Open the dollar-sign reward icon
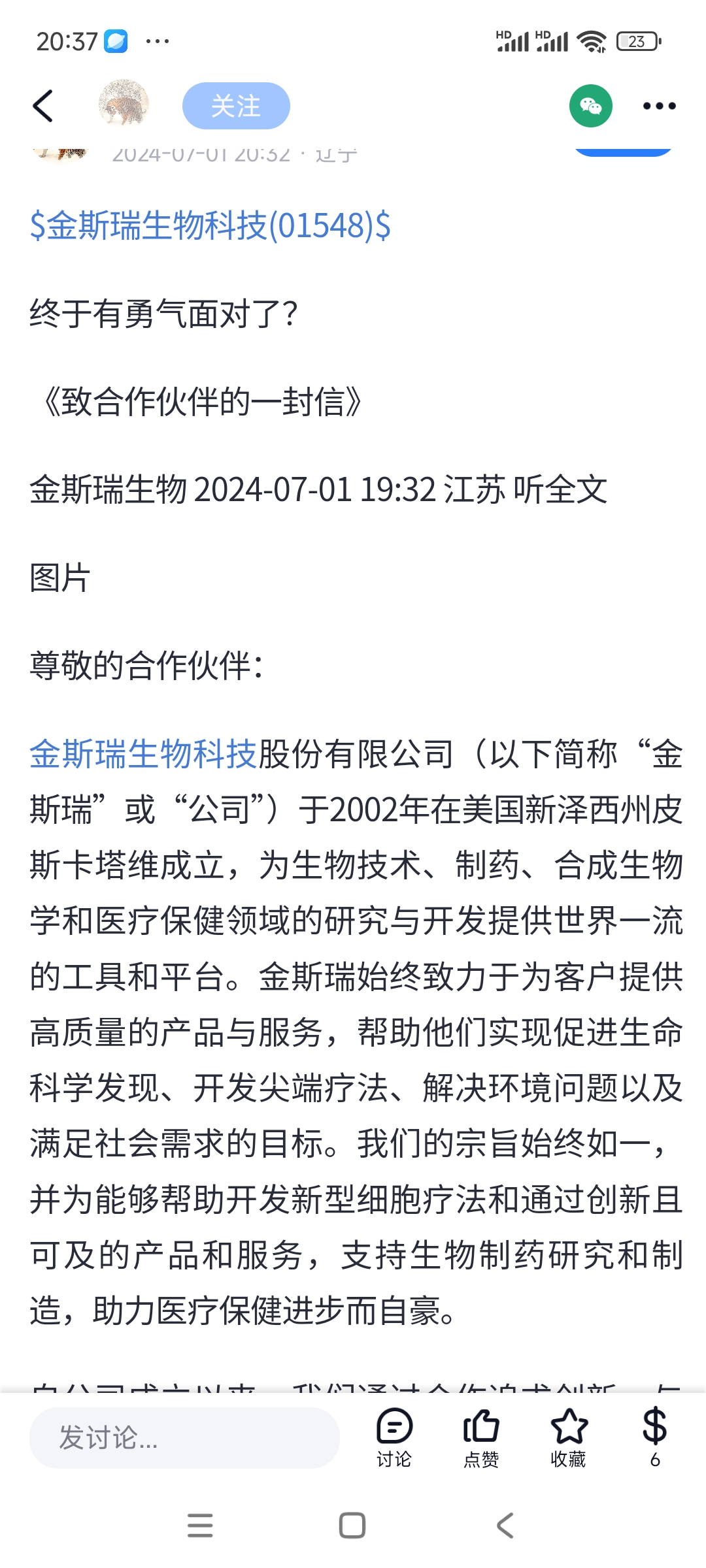Image resolution: width=706 pixels, height=1568 pixels. coord(654,1436)
